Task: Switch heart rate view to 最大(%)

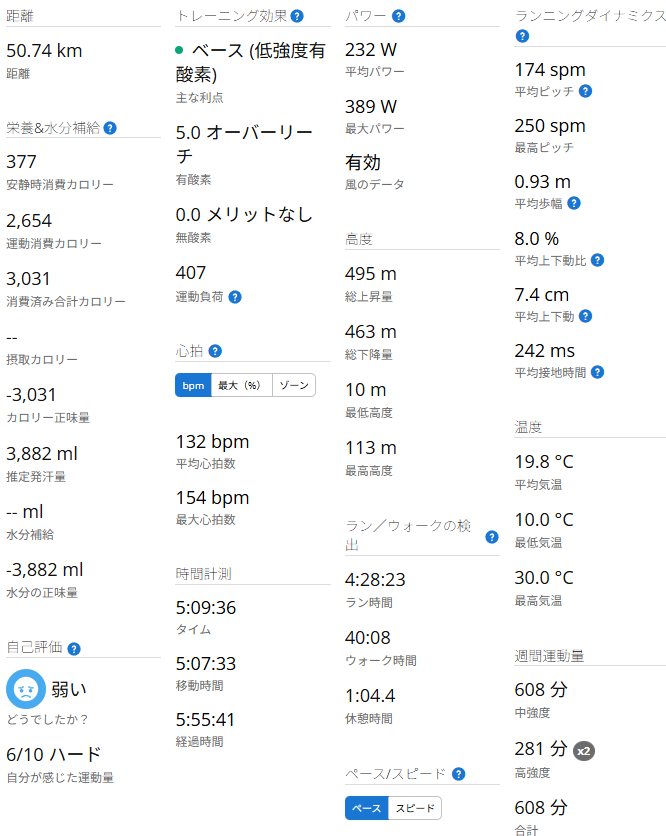Action: 239,385
